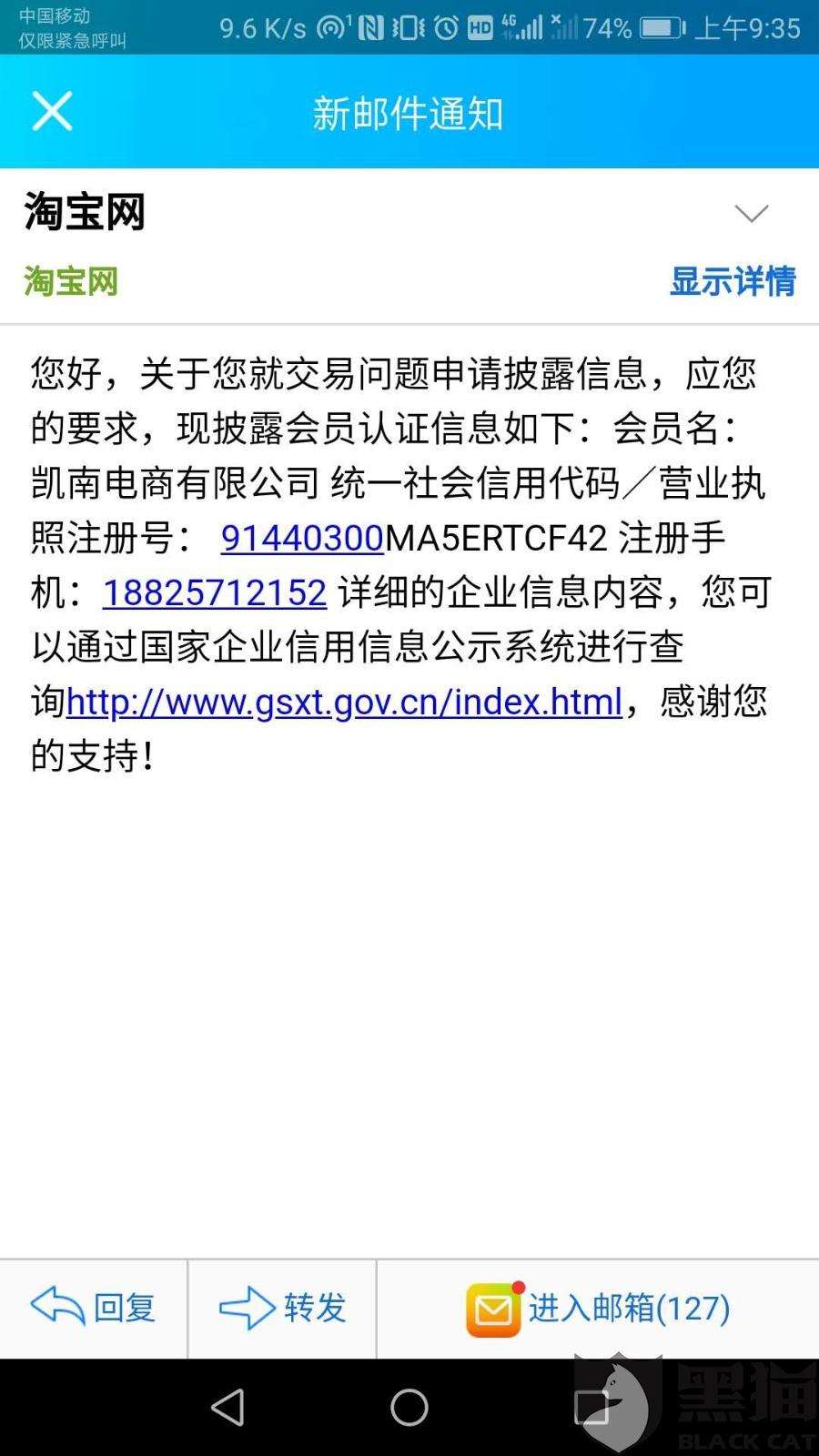Open 显示详情 to show details
Image resolution: width=819 pixels, height=1456 pixels.
click(733, 281)
